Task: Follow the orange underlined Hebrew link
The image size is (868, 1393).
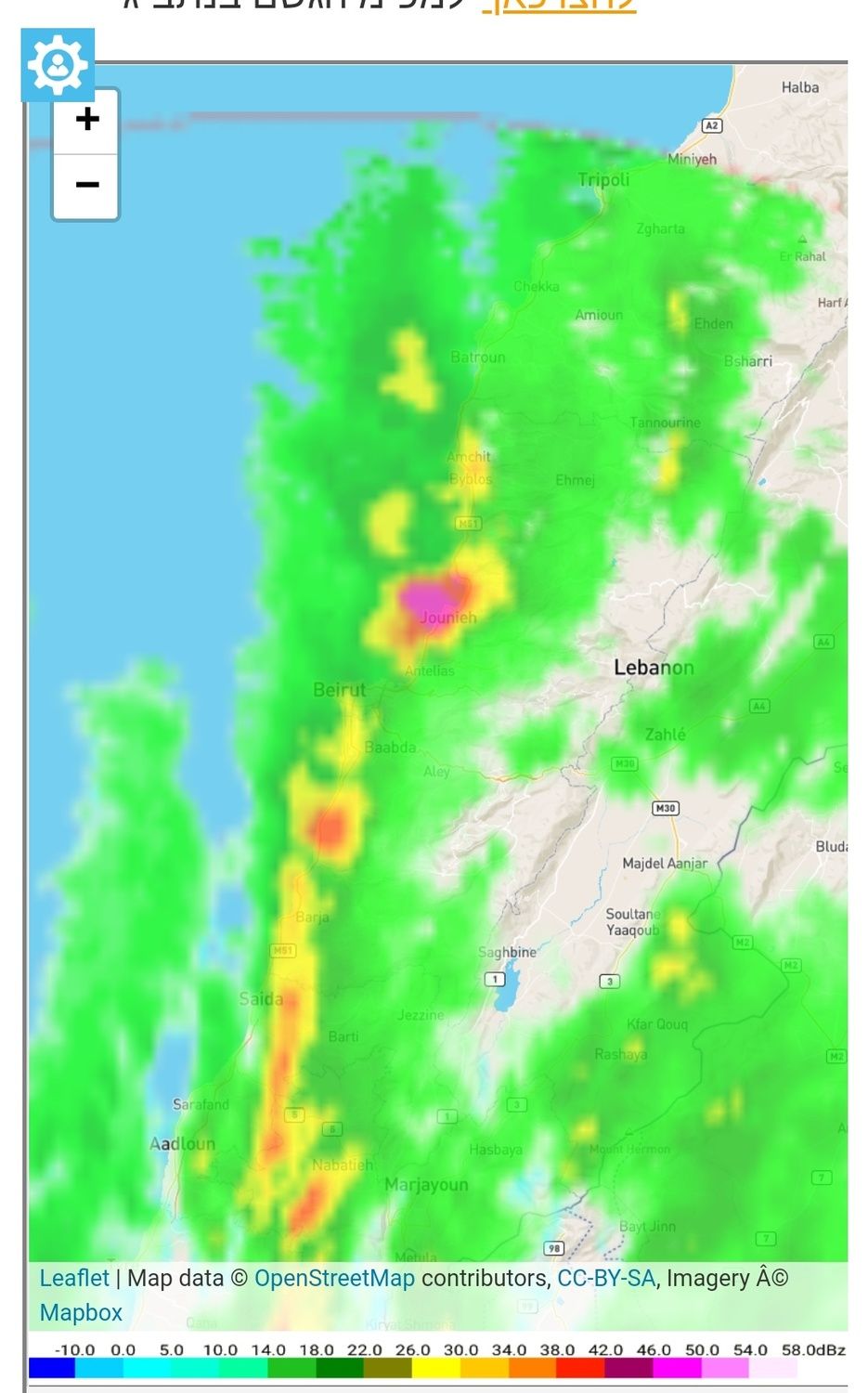Action: (559, 6)
